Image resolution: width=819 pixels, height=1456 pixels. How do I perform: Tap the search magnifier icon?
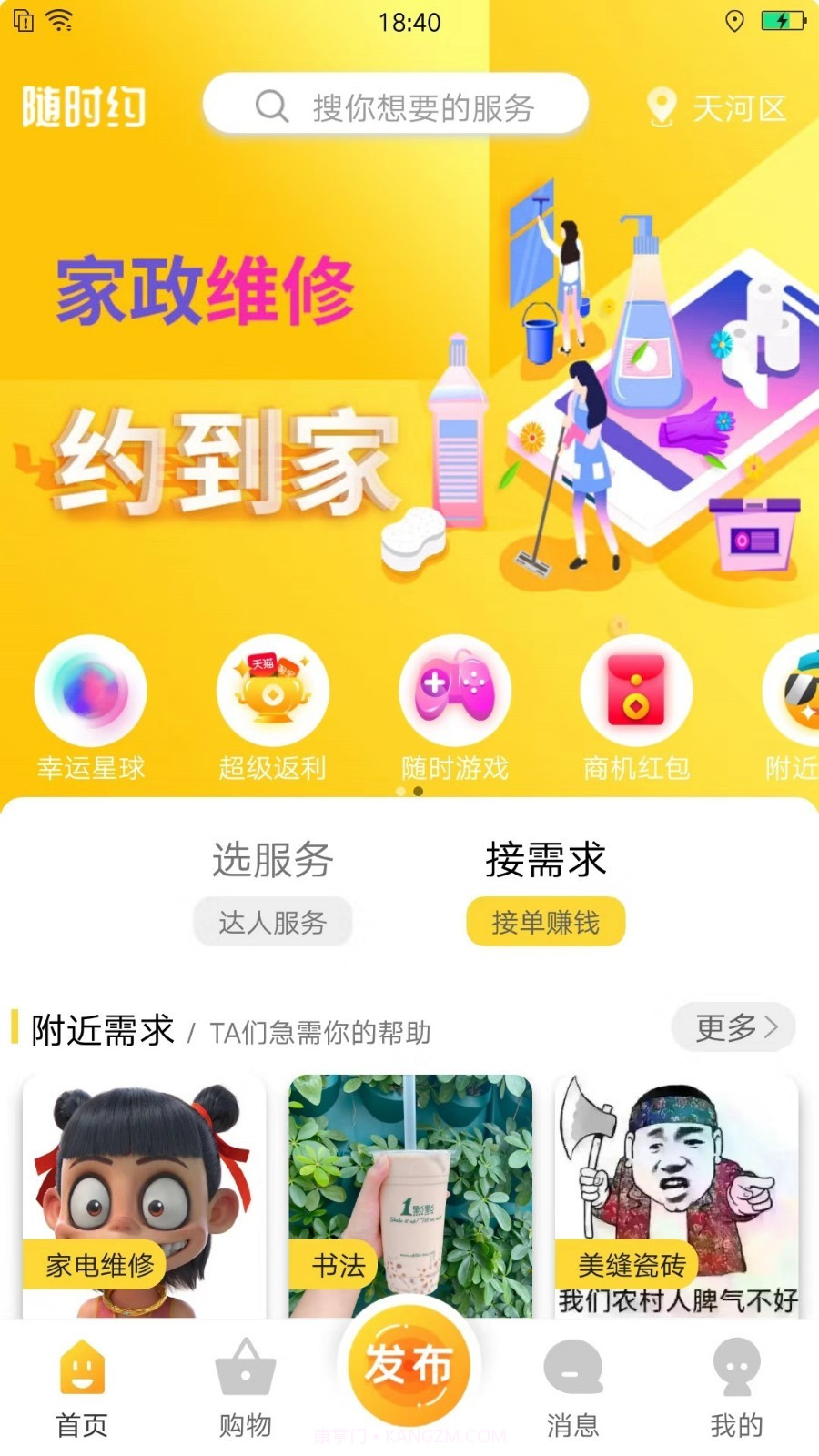(269, 106)
